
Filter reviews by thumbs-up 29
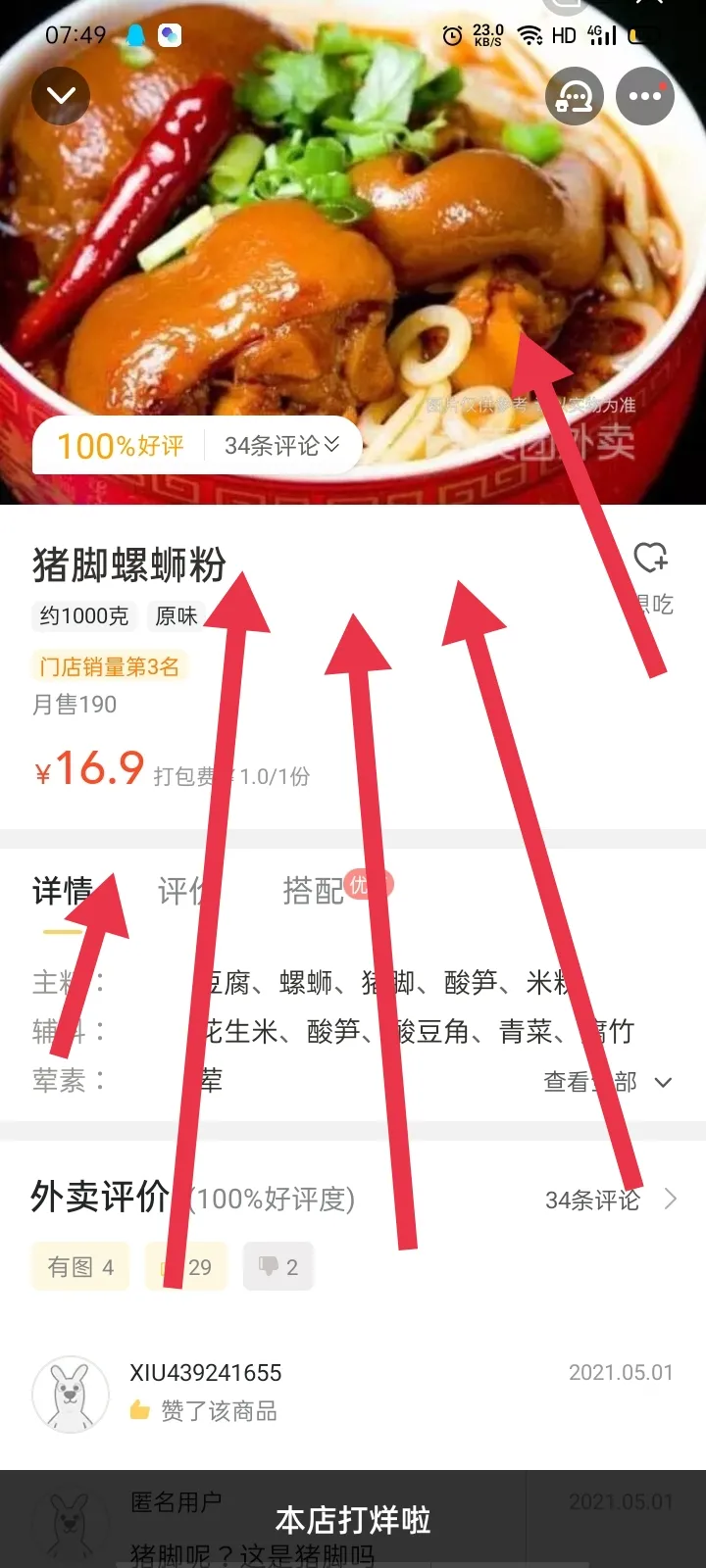pos(186,1267)
